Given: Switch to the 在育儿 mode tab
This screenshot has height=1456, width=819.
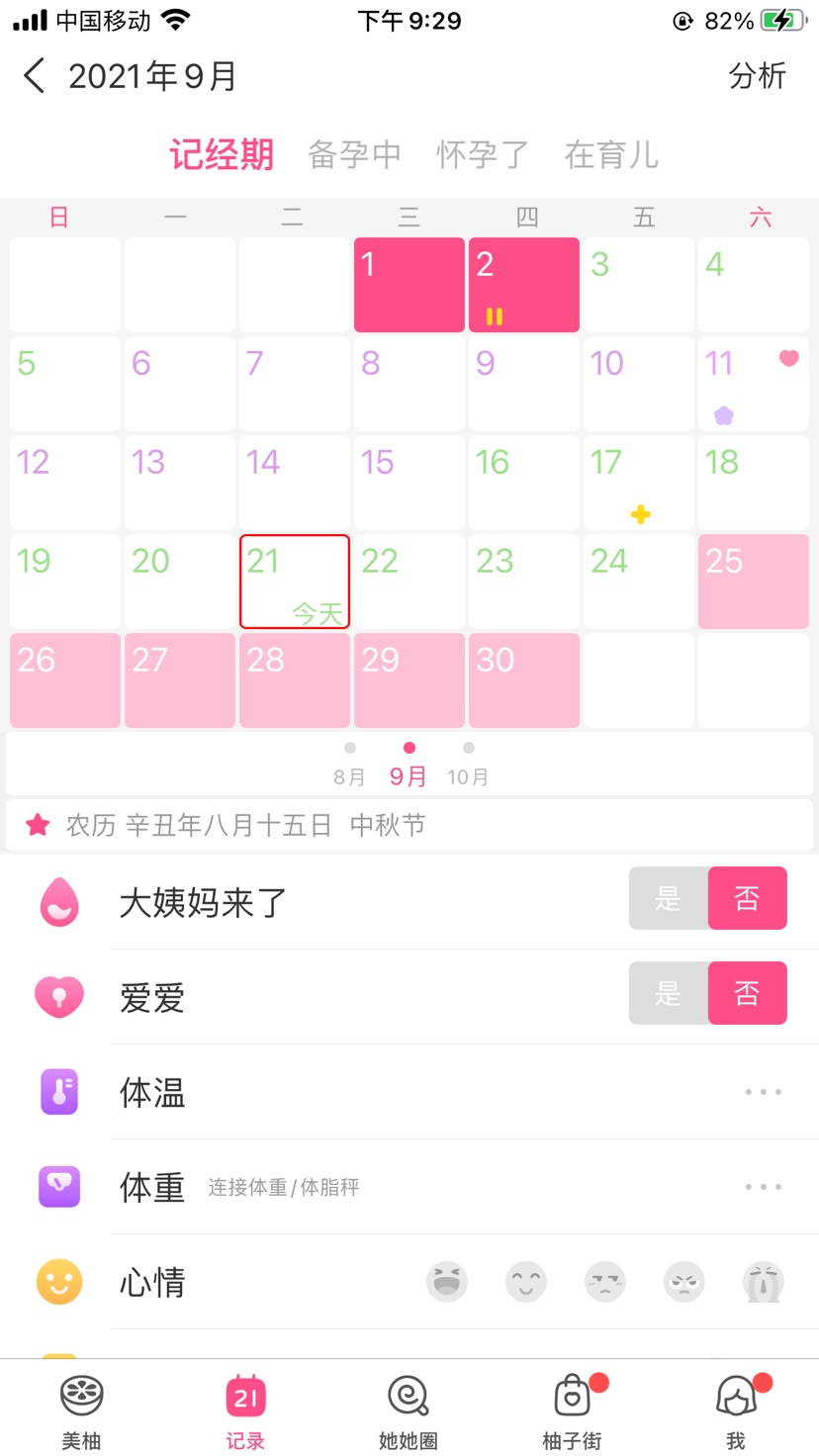Looking at the screenshot, I should 610,155.
